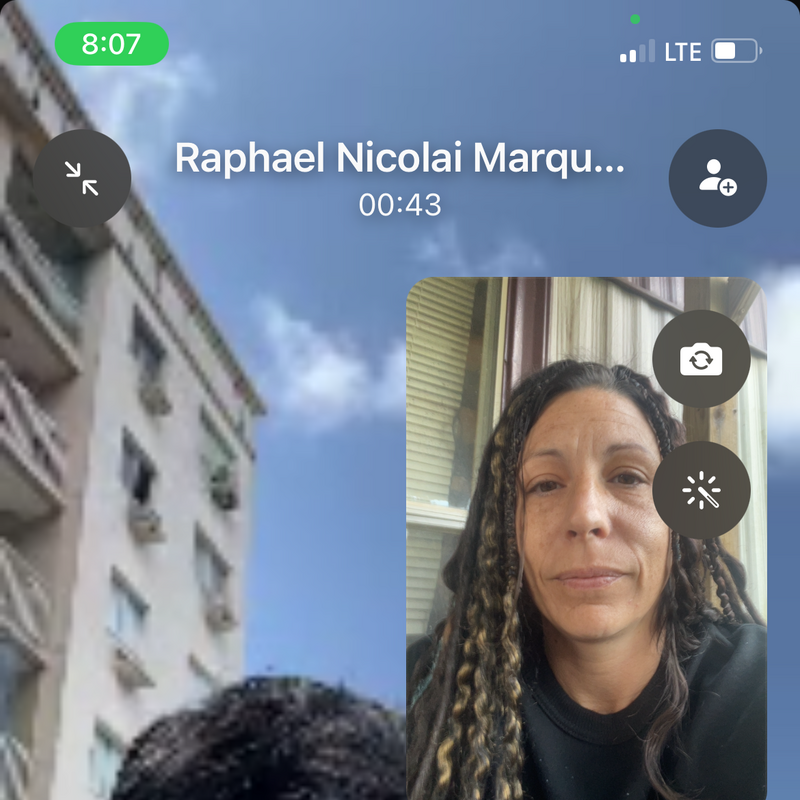The image size is (800, 800).
Task: Open video effects wand
Action: click(701, 491)
